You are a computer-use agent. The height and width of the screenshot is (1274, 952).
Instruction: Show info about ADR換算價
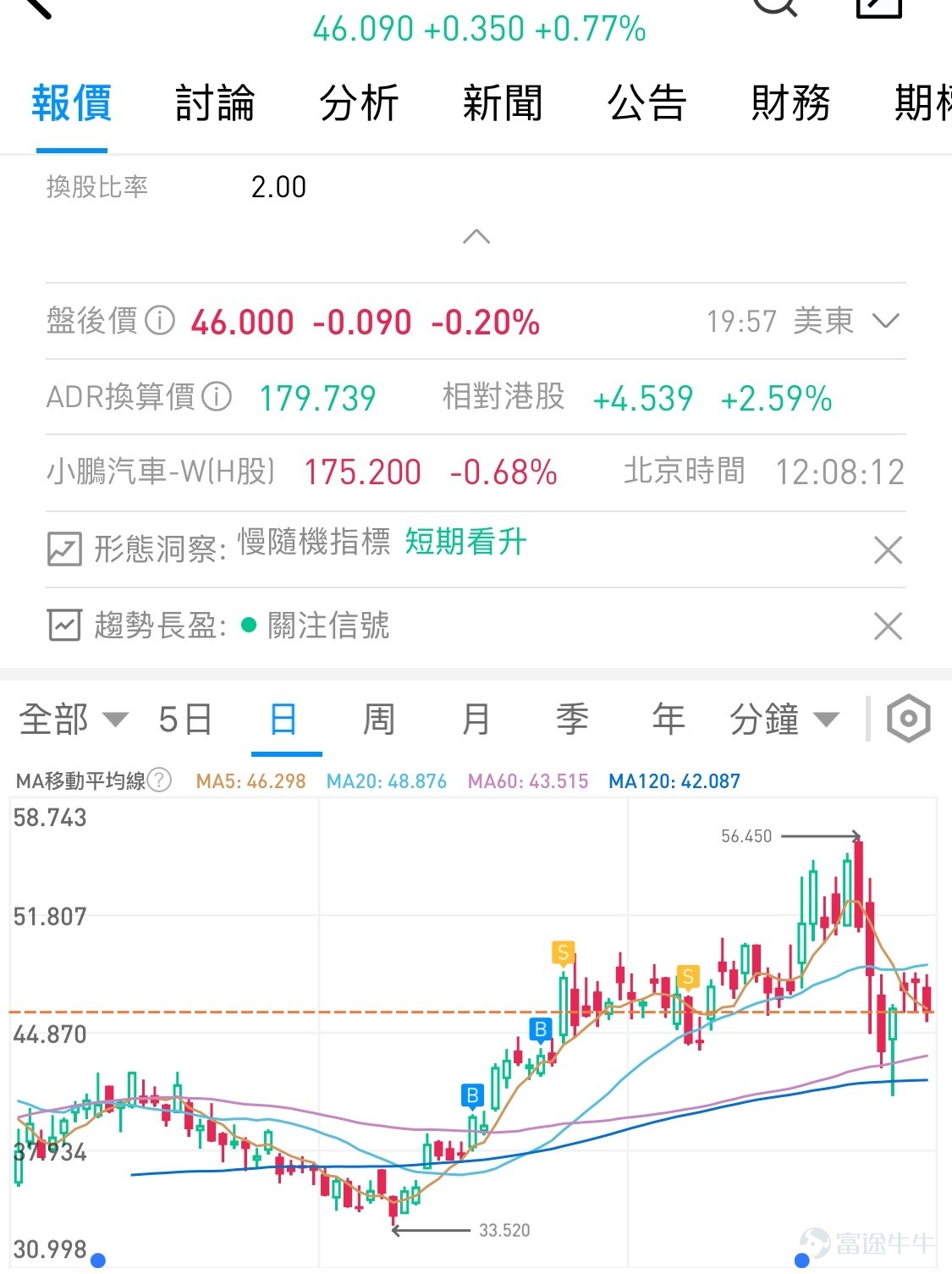217,396
